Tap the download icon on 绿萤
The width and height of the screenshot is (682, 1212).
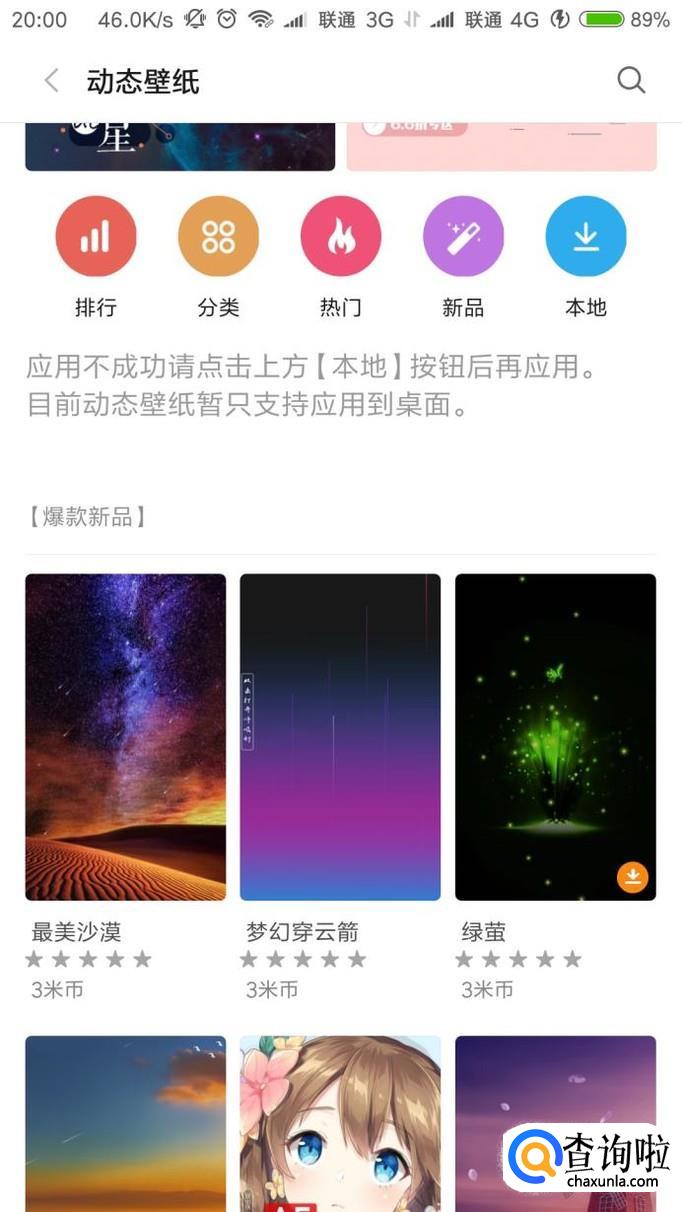tap(632, 878)
